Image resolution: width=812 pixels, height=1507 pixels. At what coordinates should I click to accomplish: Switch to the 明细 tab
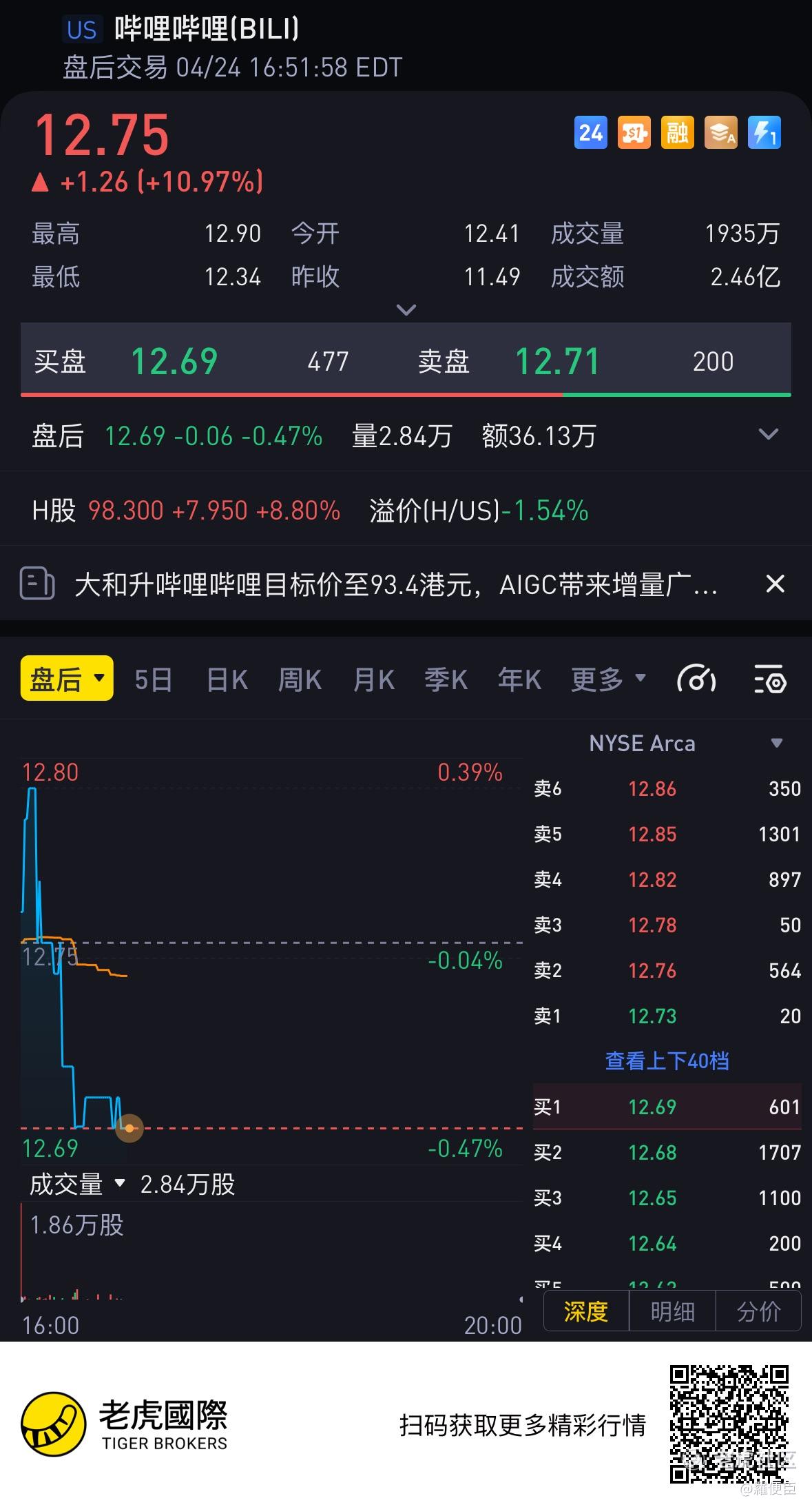point(672,1311)
